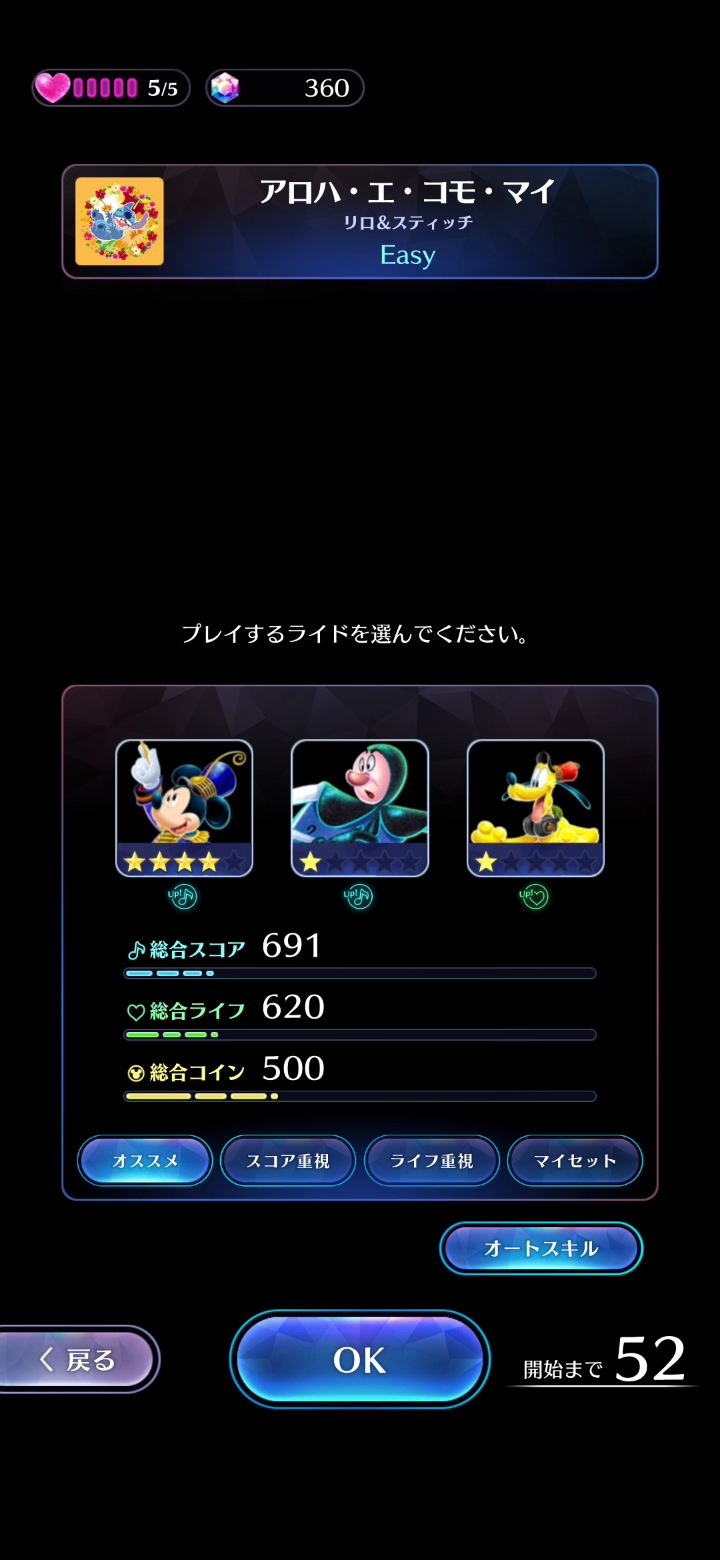
Task: Tap the one-star ride card in the middle
Action: (360, 808)
